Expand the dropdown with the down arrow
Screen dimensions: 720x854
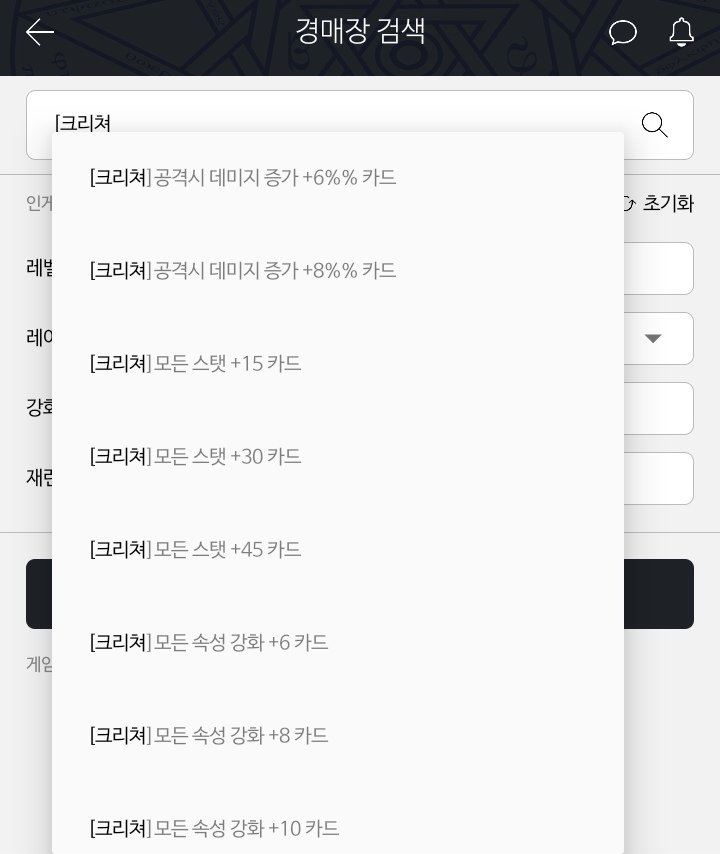(653, 338)
